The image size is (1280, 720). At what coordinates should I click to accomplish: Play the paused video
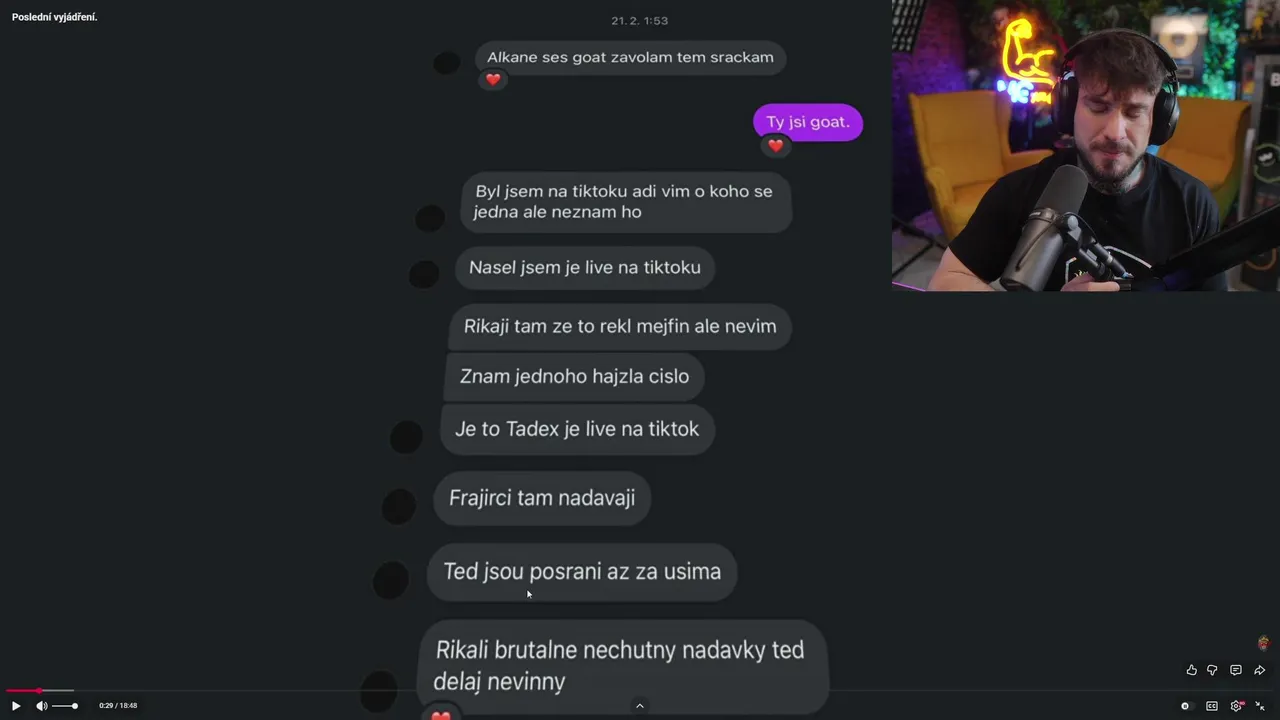[16, 706]
